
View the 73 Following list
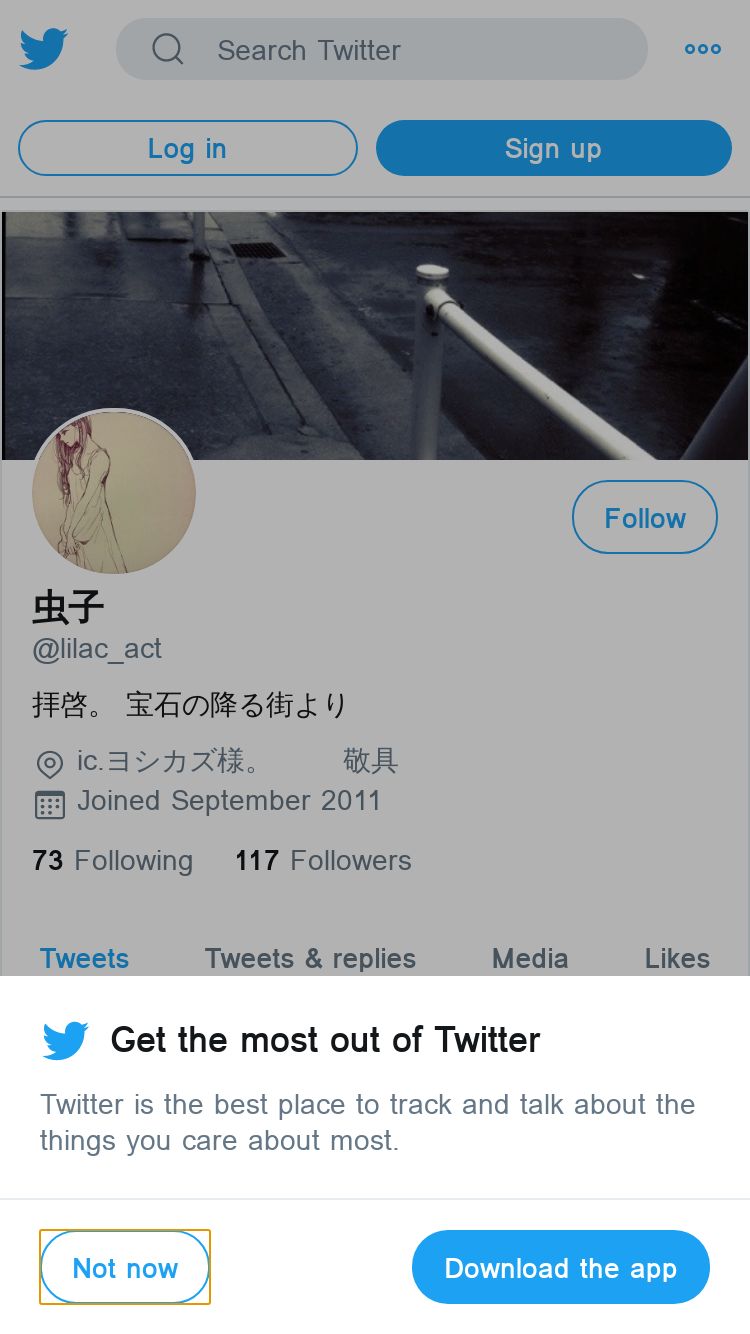coord(113,860)
